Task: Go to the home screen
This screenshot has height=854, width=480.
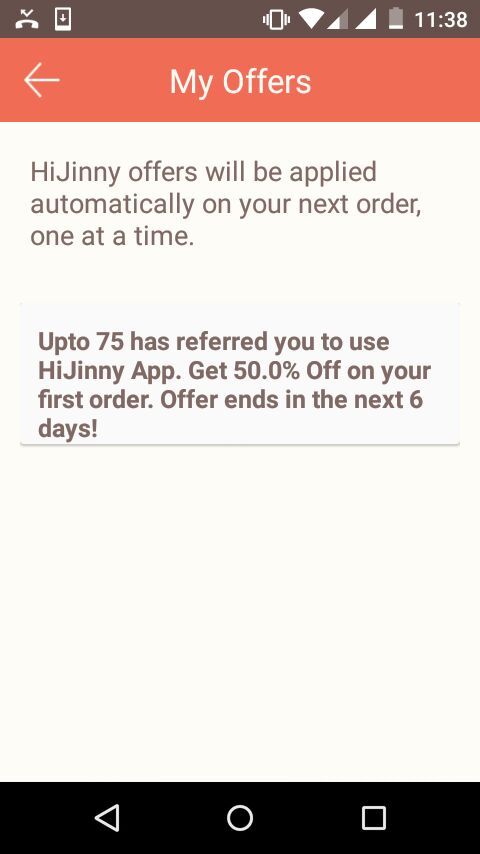Action: (x=240, y=818)
